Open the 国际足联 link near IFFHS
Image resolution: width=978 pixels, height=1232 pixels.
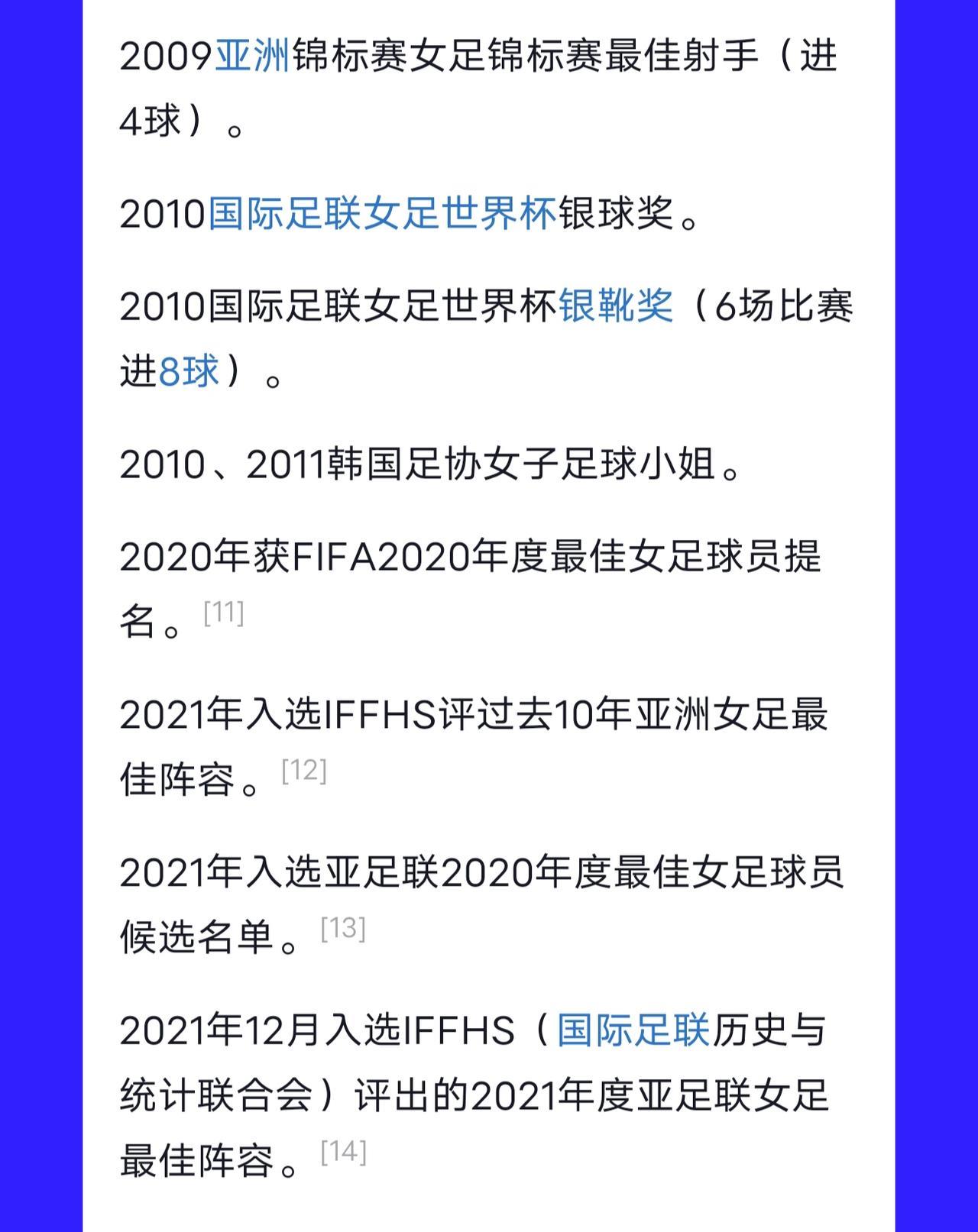[x=633, y=1030]
